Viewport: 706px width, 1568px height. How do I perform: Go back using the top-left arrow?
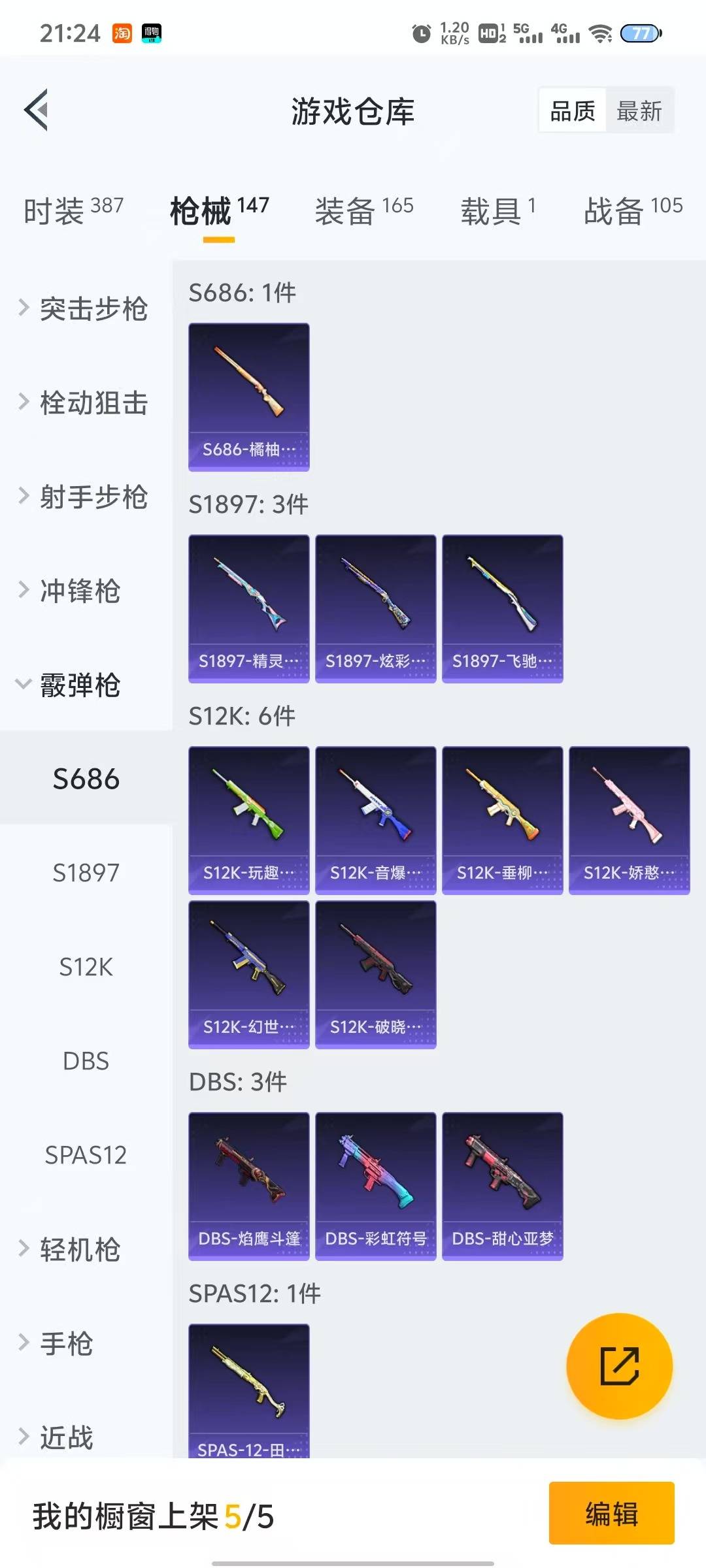click(x=37, y=110)
